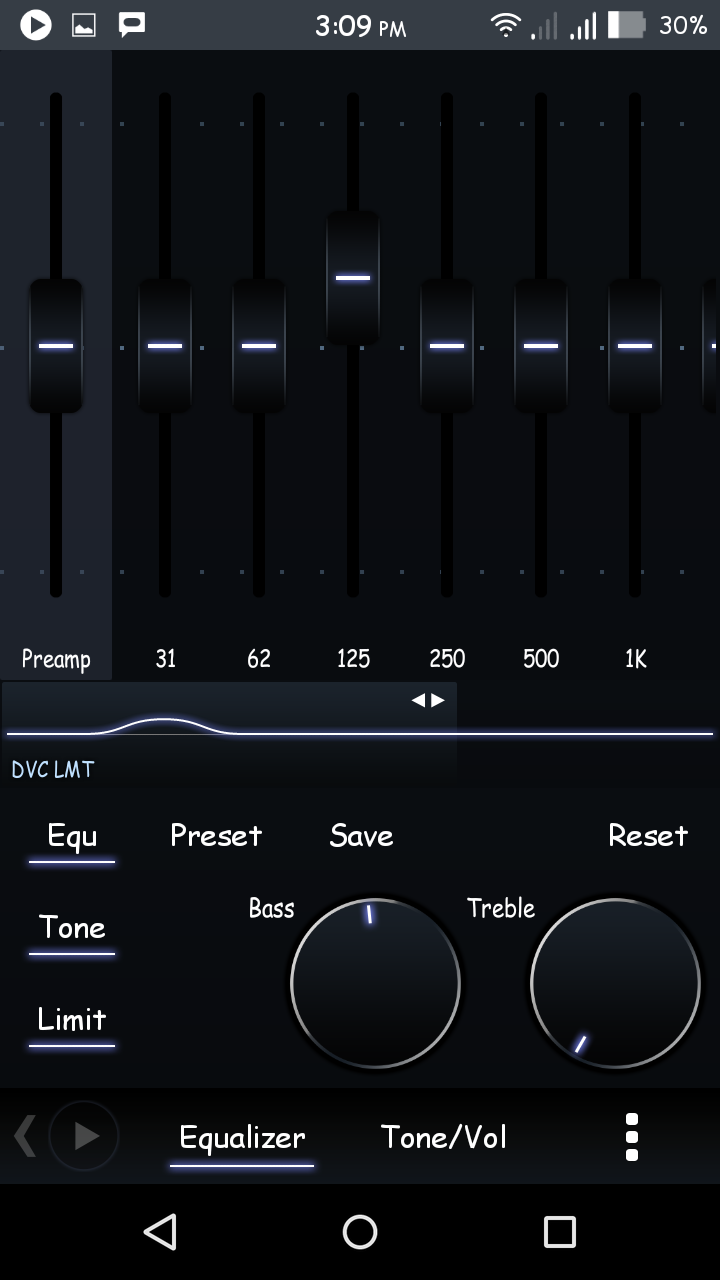
Task: Save the current equalizer settings
Action: (x=361, y=835)
